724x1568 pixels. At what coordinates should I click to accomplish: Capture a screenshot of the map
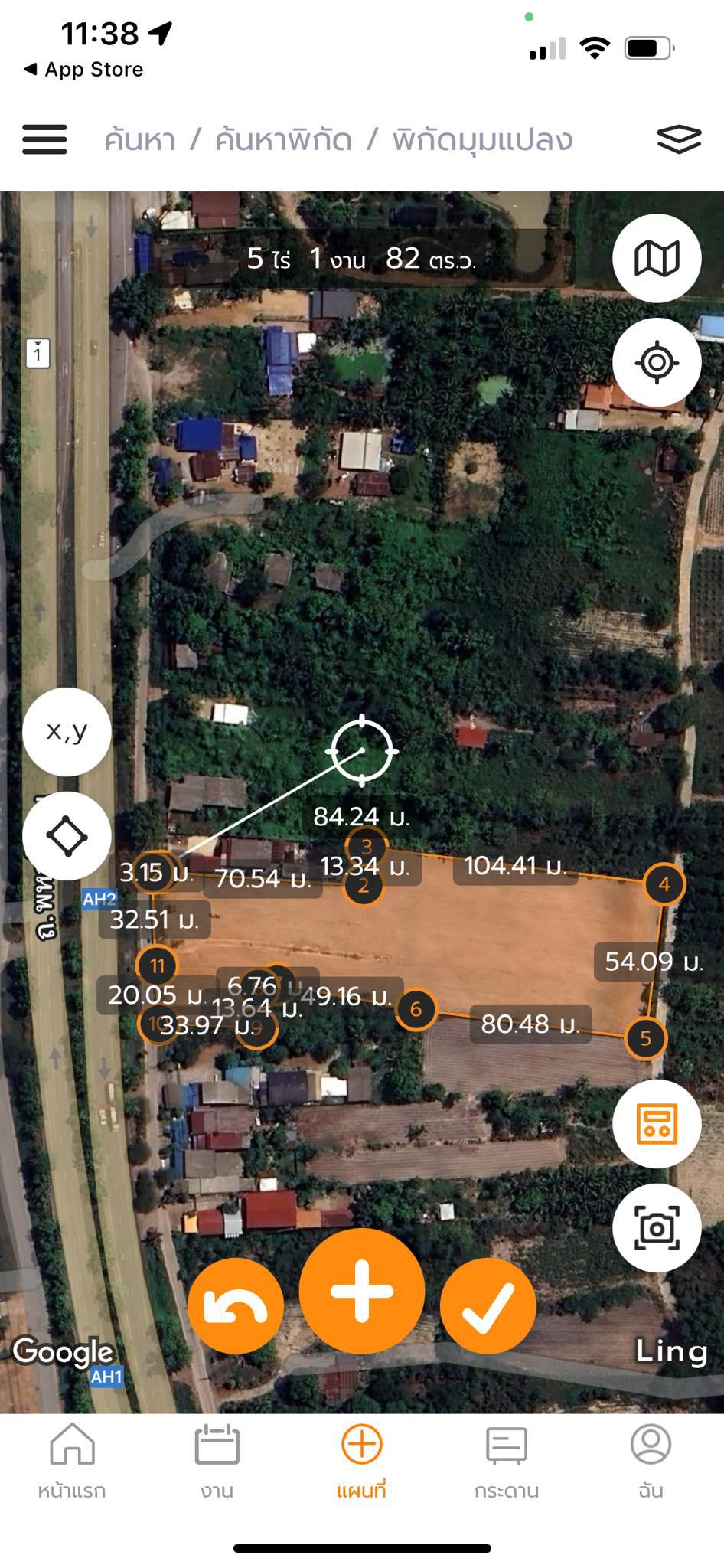tap(657, 1228)
